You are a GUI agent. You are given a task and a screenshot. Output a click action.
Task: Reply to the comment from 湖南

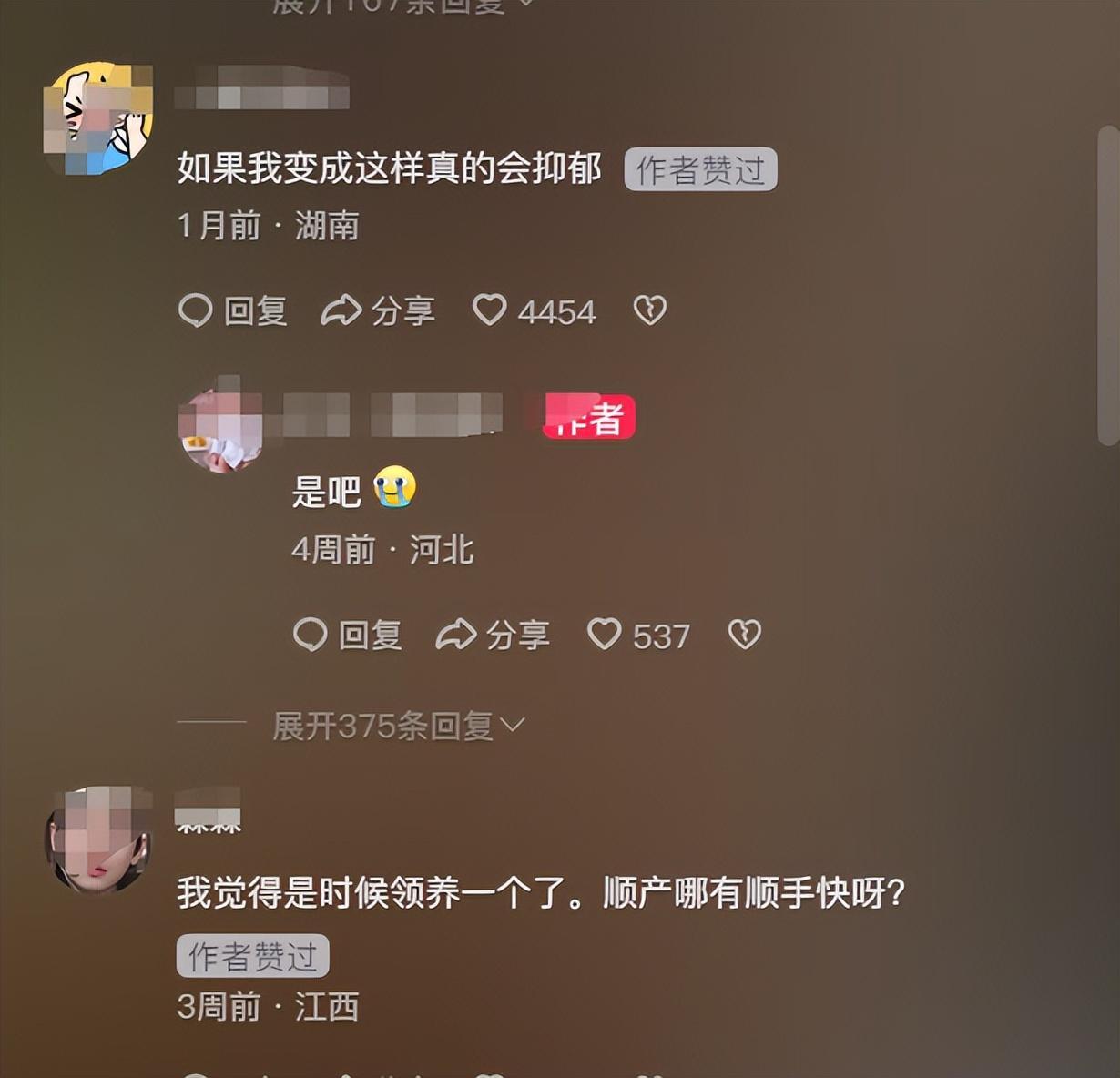pyautogui.click(x=233, y=311)
